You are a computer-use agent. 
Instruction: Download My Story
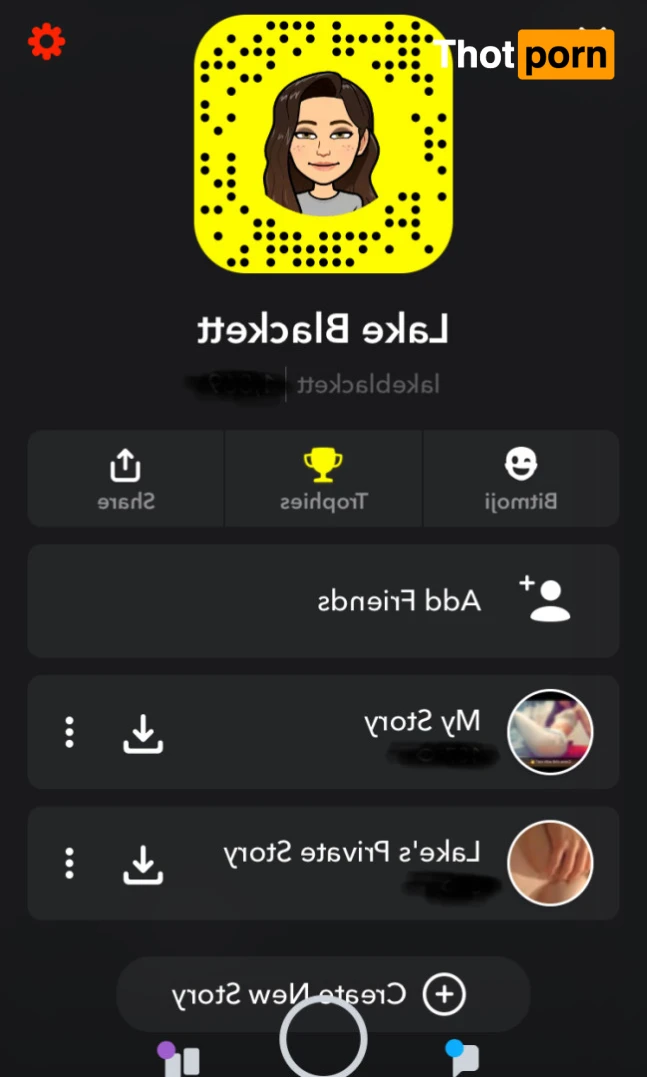click(143, 732)
